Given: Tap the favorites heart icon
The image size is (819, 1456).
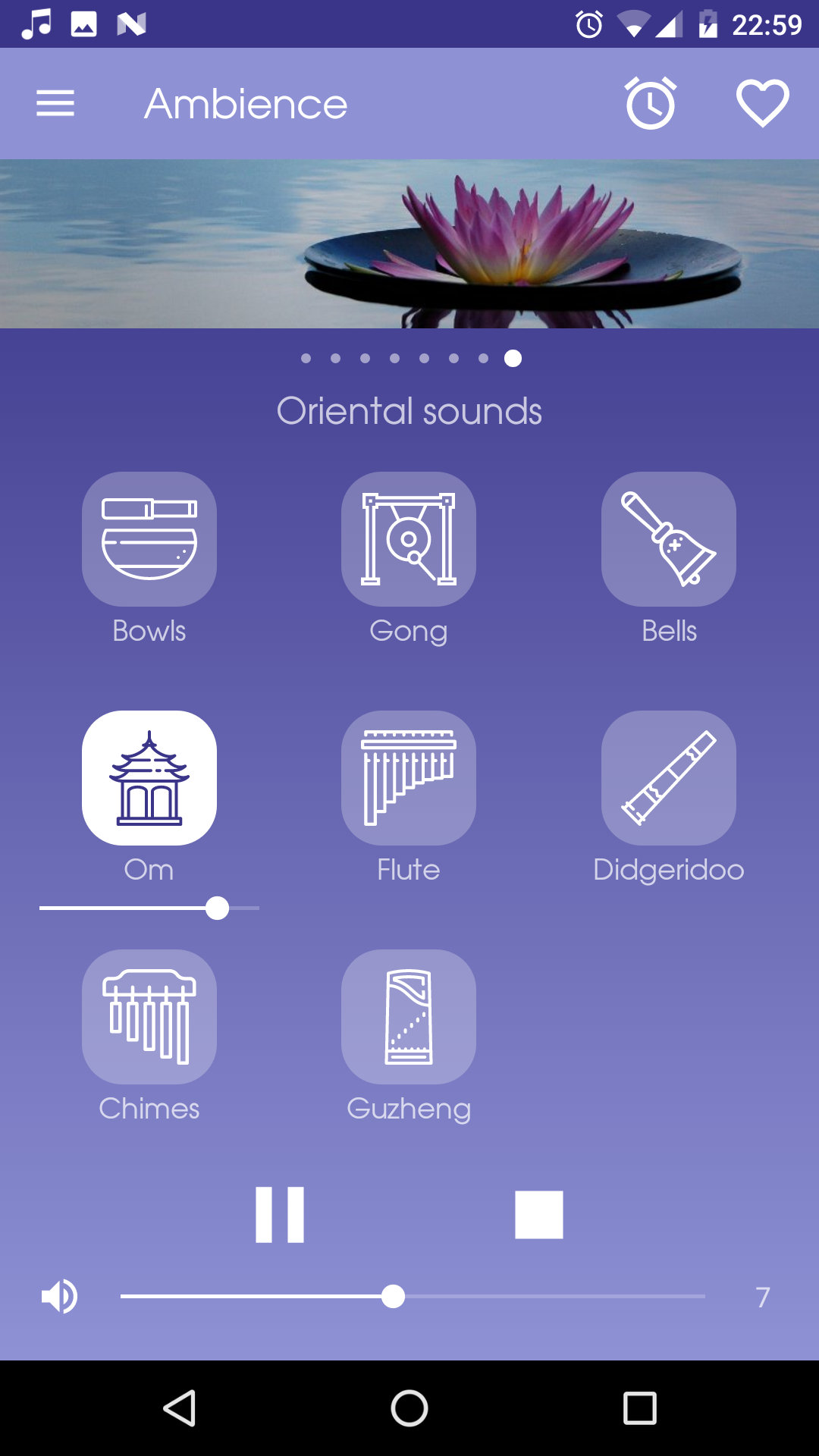Looking at the screenshot, I should [x=762, y=103].
